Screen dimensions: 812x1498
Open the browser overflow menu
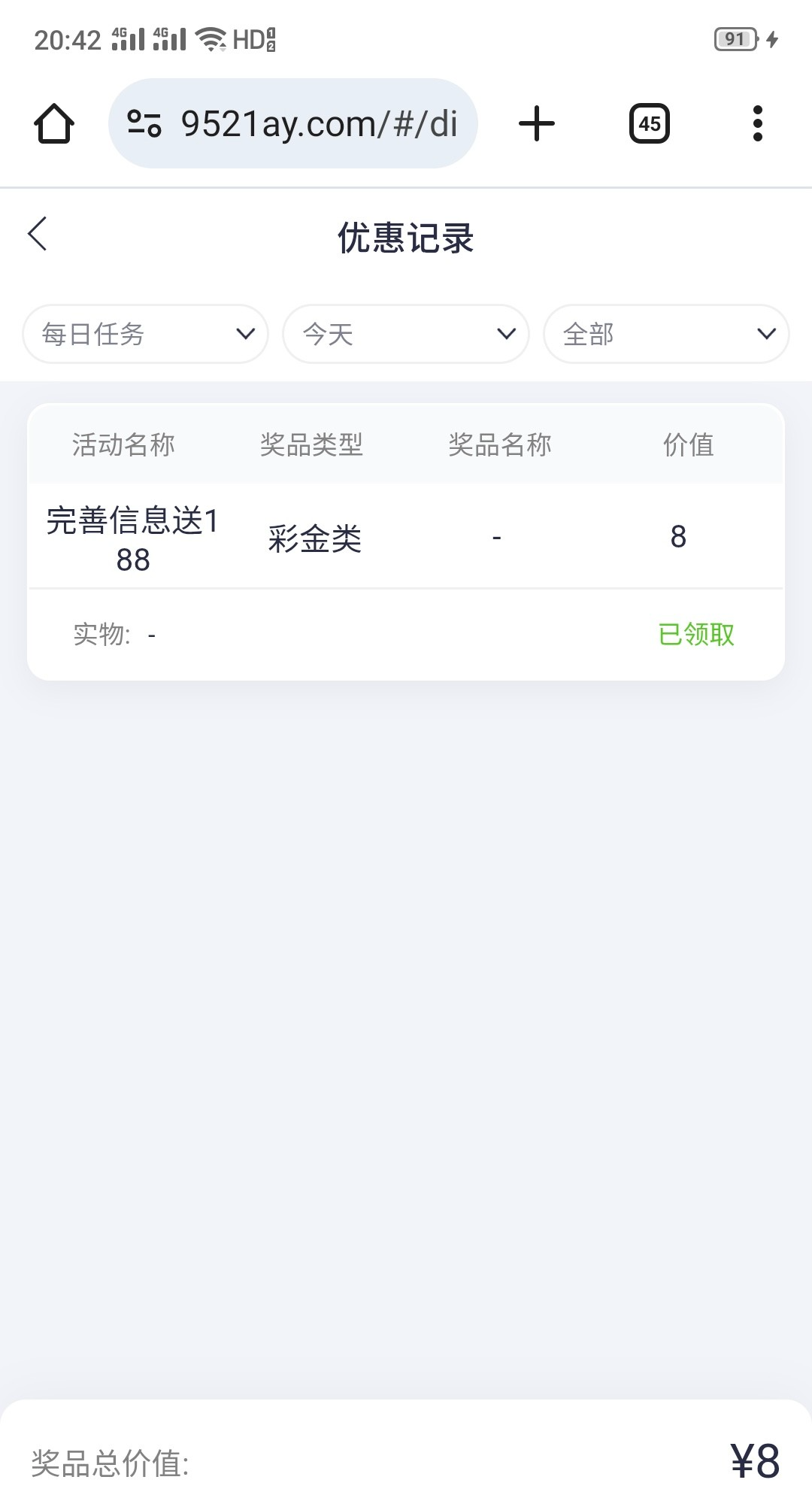(757, 124)
